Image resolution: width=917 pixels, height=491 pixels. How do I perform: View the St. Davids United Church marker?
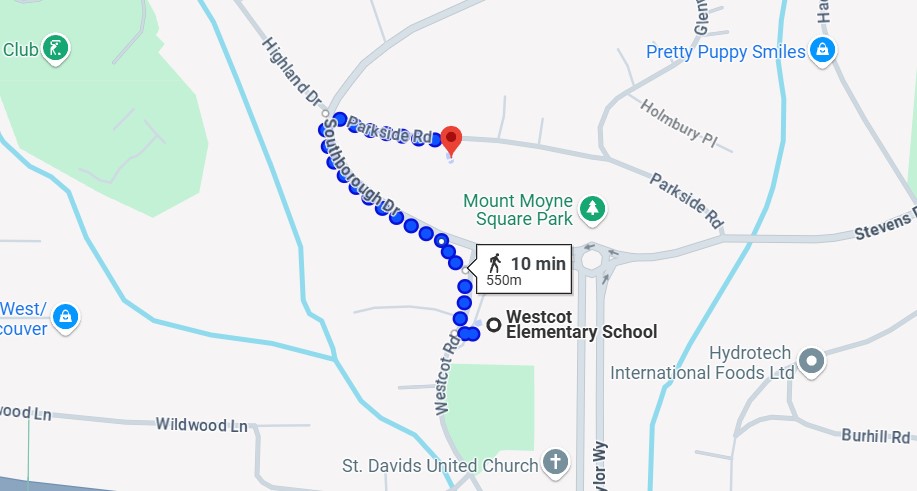point(555,462)
